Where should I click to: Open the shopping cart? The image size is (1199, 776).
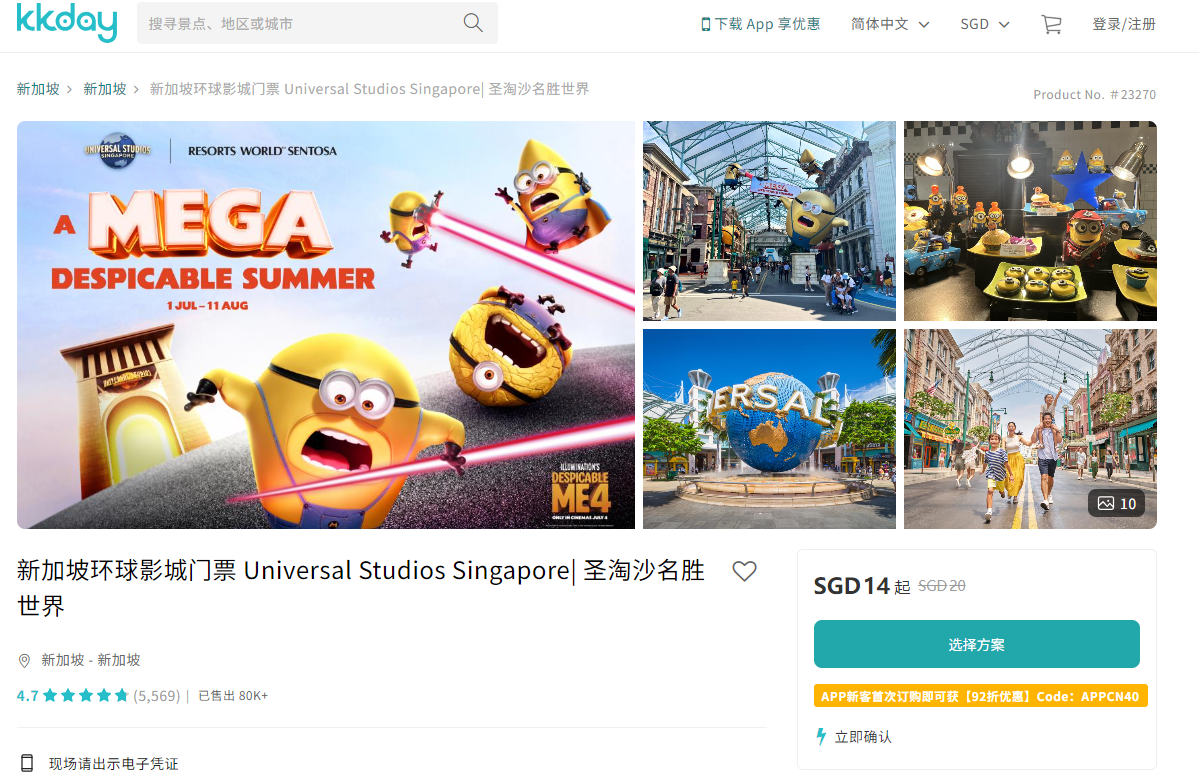pyautogui.click(x=1051, y=24)
